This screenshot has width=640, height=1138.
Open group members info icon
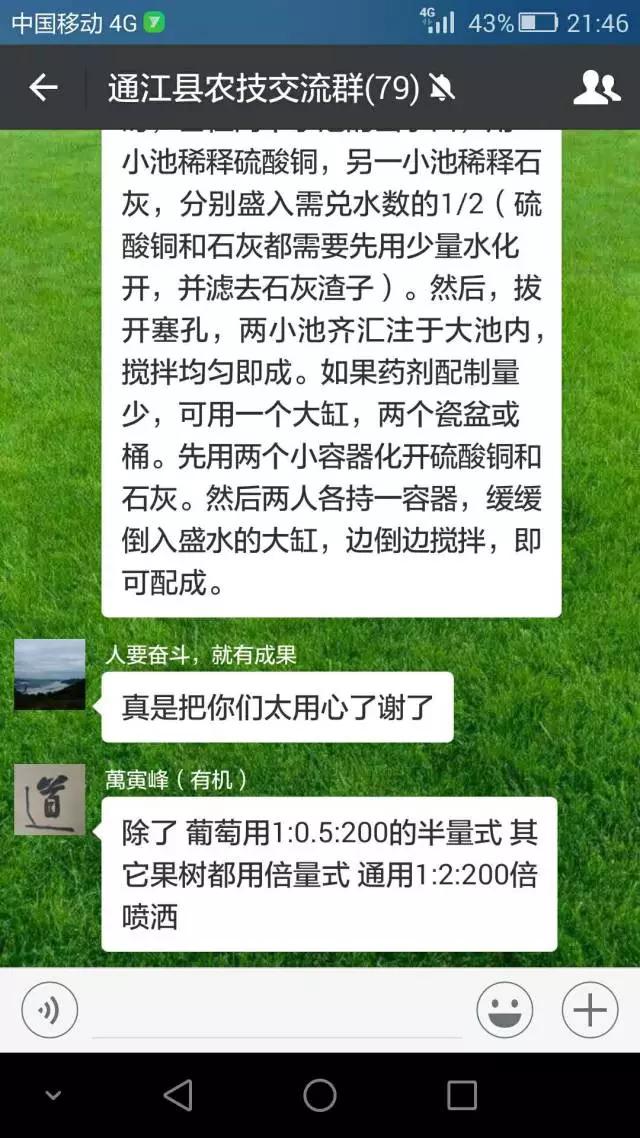click(x=596, y=88)
